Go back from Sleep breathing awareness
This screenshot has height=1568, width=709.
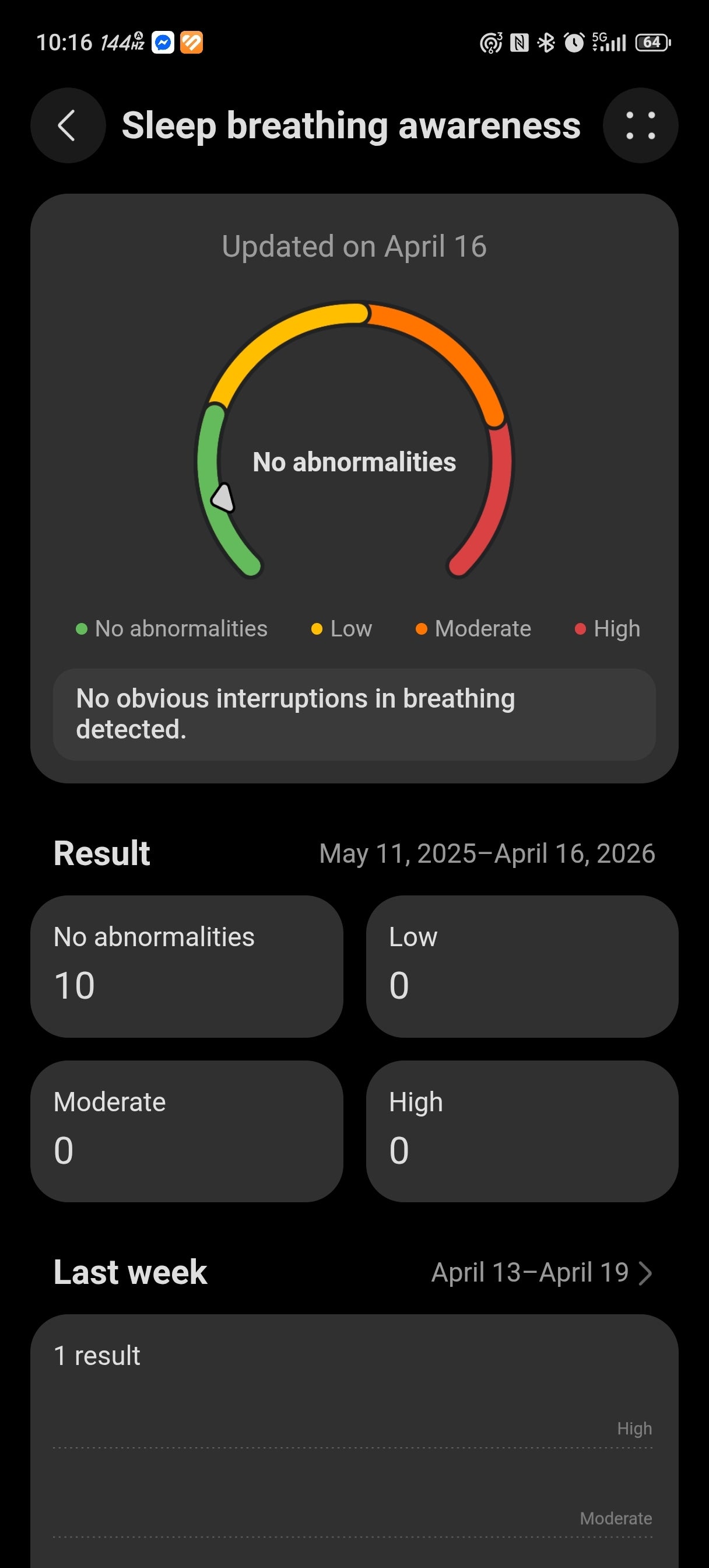click(68, 125)
